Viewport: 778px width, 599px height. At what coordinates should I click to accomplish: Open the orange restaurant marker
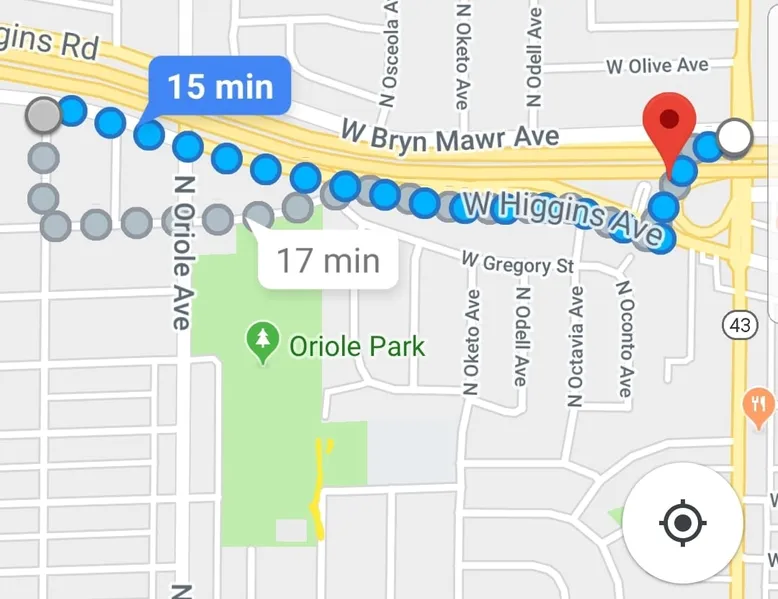[759, 405]
